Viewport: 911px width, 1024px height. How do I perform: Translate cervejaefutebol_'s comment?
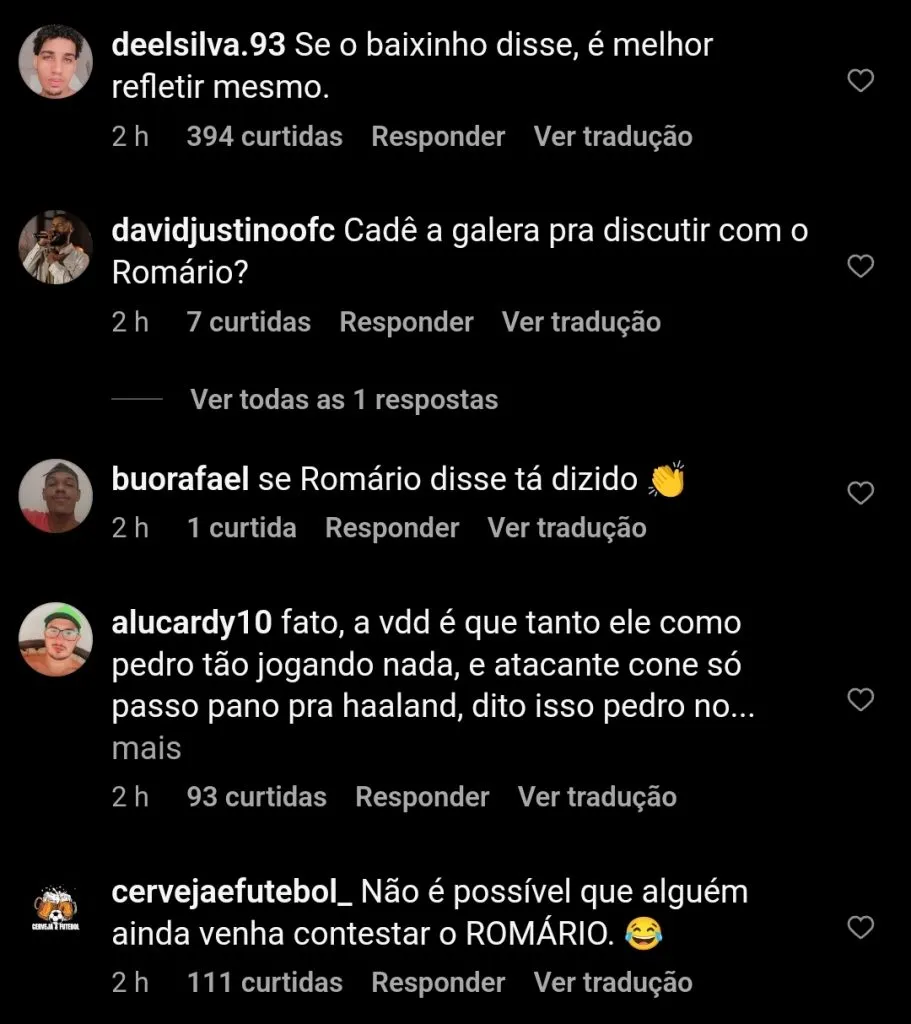click(612, 983)
